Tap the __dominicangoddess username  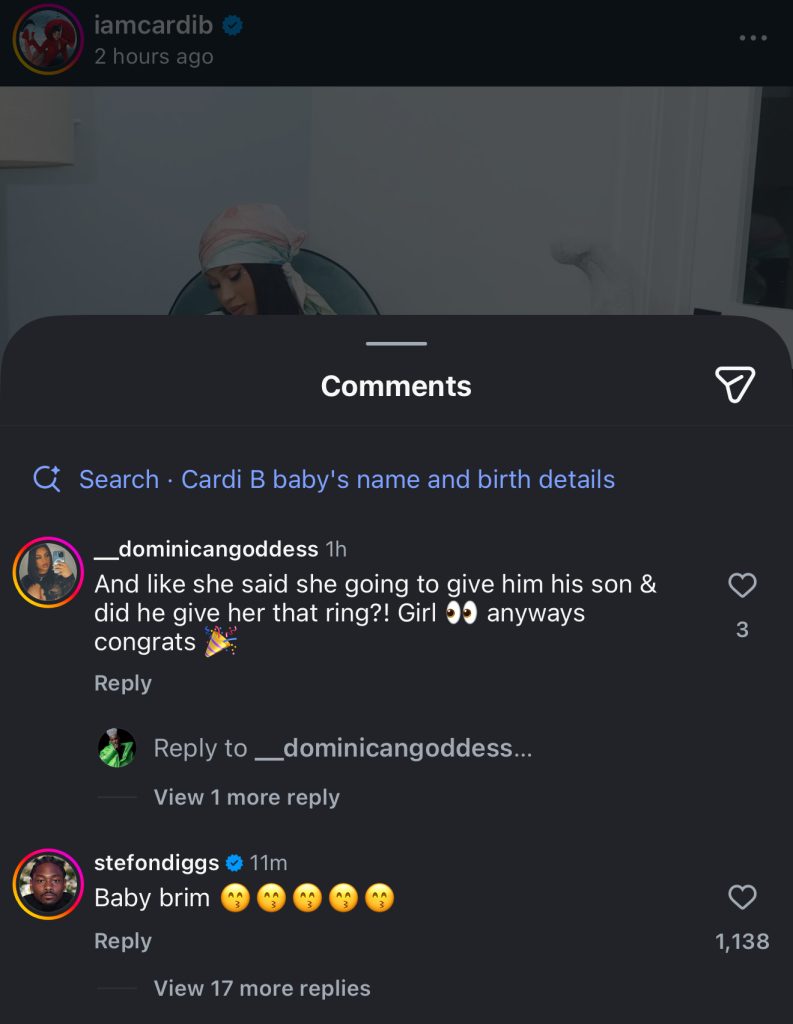click(x=206, y=549)
